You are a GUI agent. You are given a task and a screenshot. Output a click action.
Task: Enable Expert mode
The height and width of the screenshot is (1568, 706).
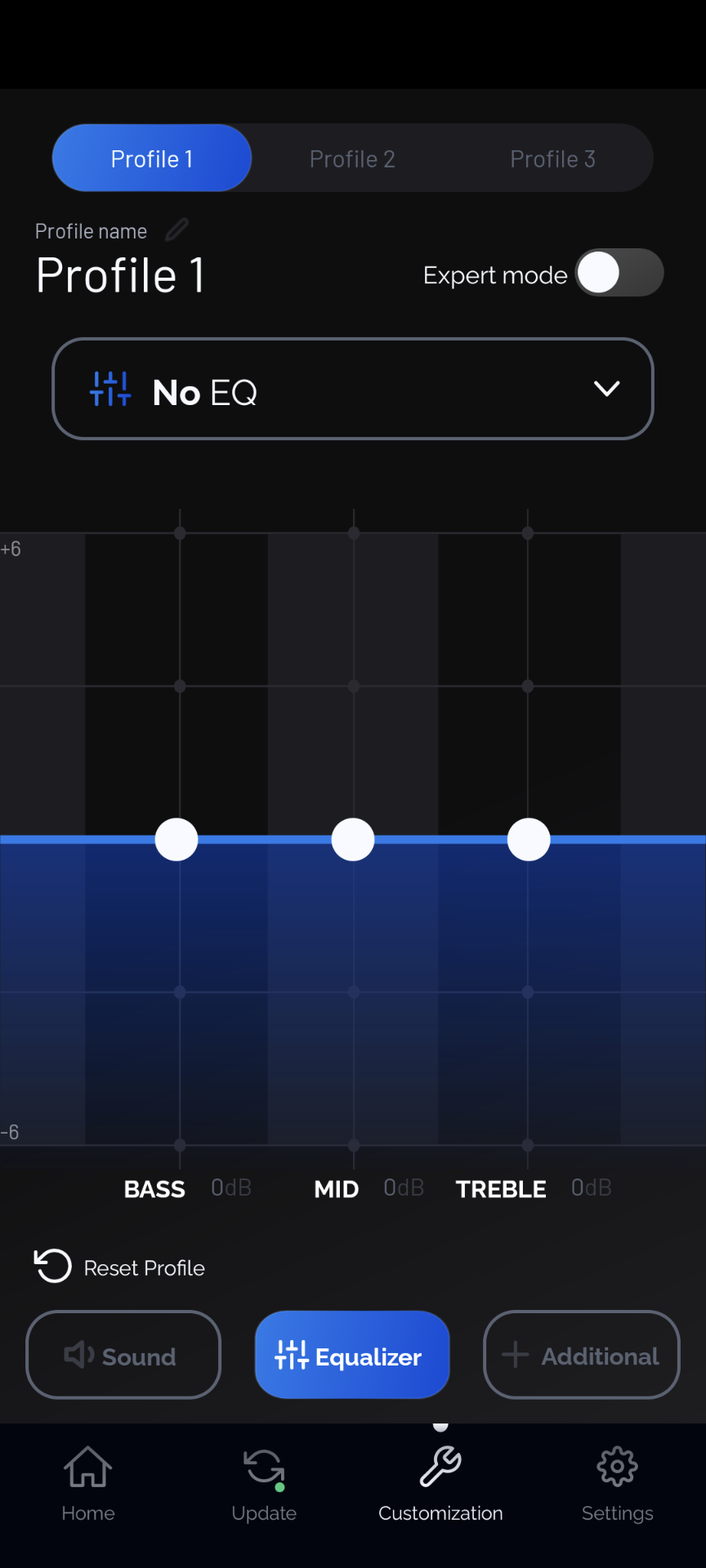619,273
